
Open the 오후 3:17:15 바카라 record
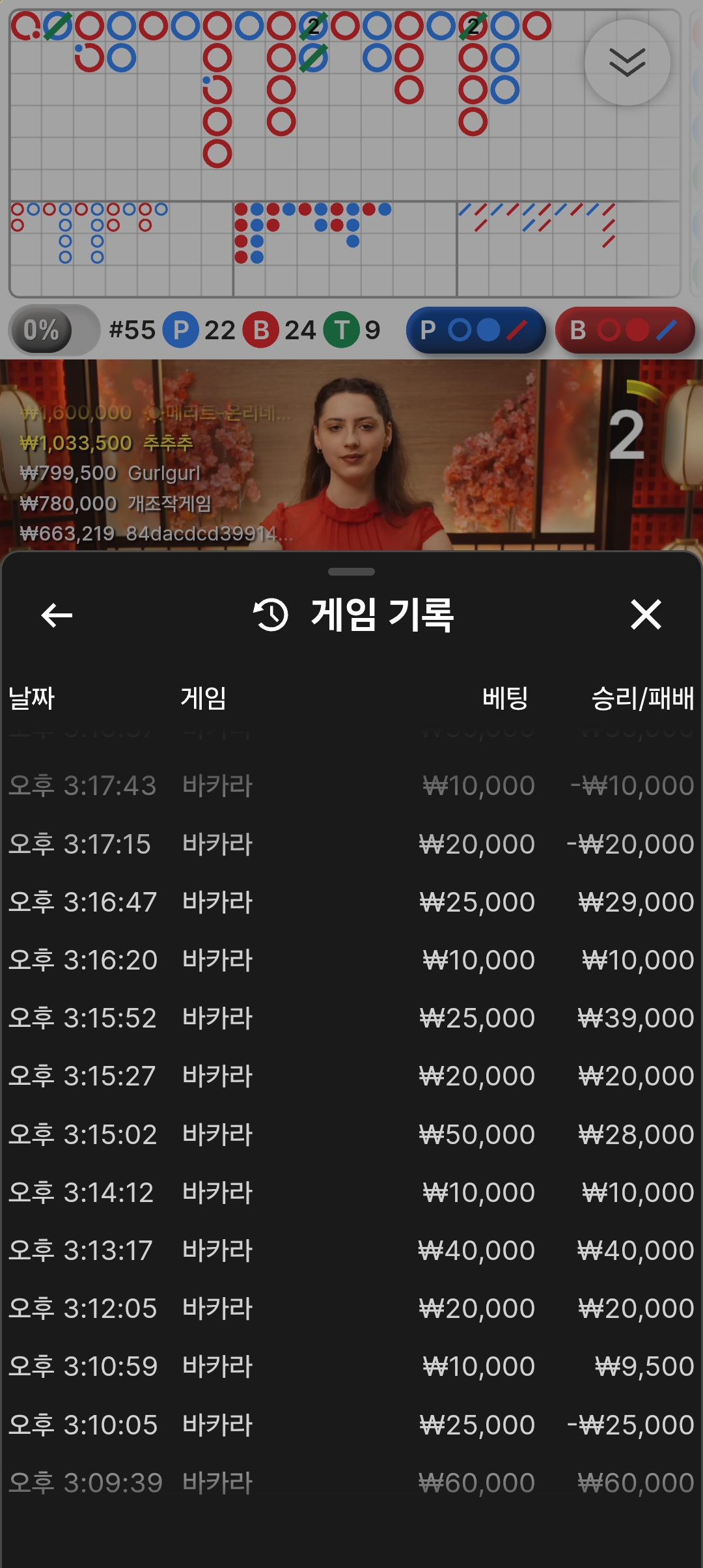[351, 844]
